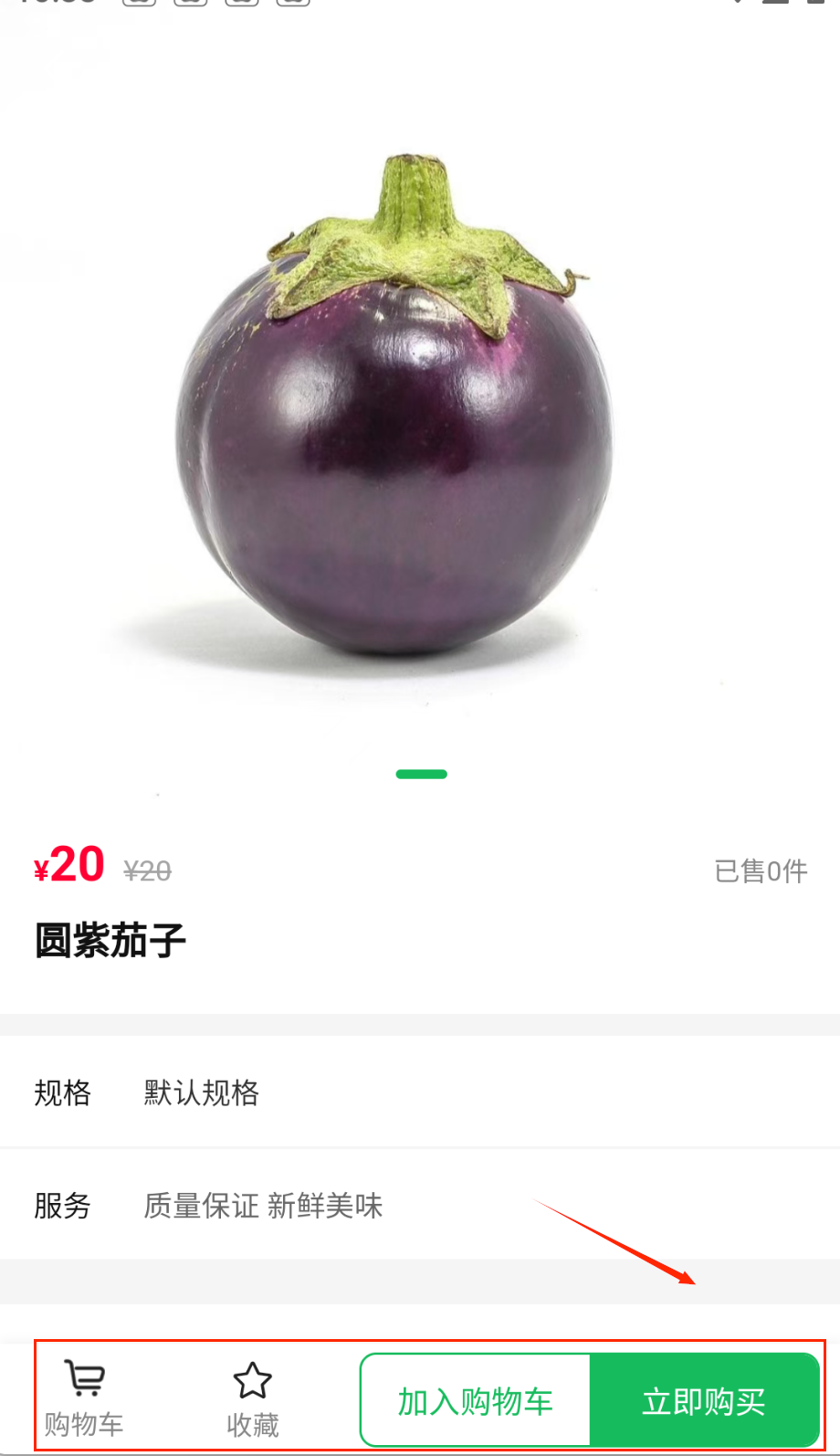This screenshot has height=1456, width=840.
Task: Favorite this item with 收藏 star
Action: (253, 1398)
